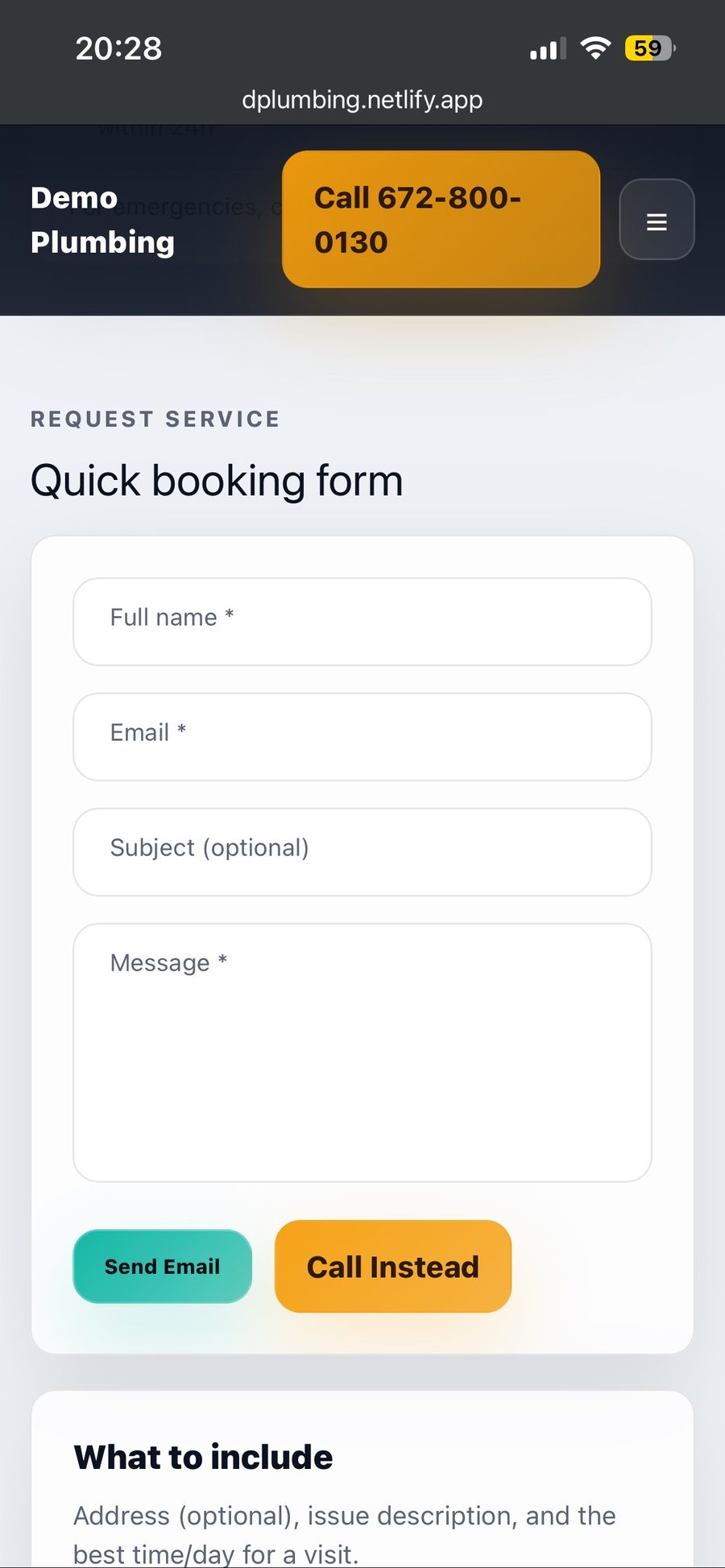Click inside the Full name field
This screenshot has height=1568, width=725.
tap(362, 621)
